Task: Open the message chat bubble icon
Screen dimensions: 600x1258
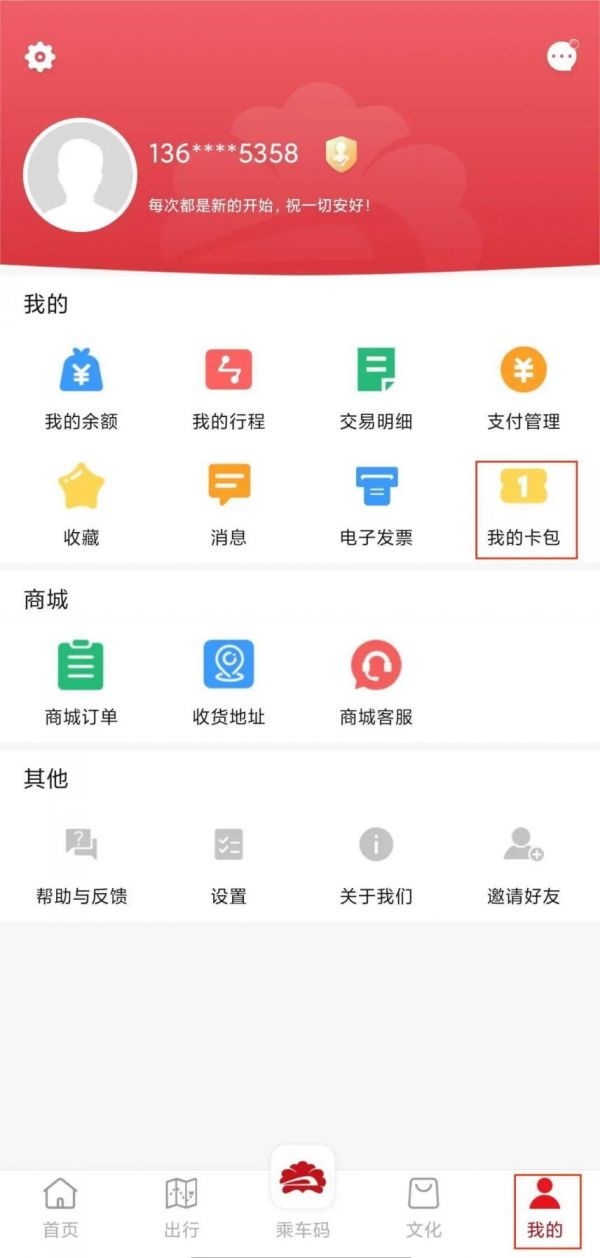Action: click(562, 57)
